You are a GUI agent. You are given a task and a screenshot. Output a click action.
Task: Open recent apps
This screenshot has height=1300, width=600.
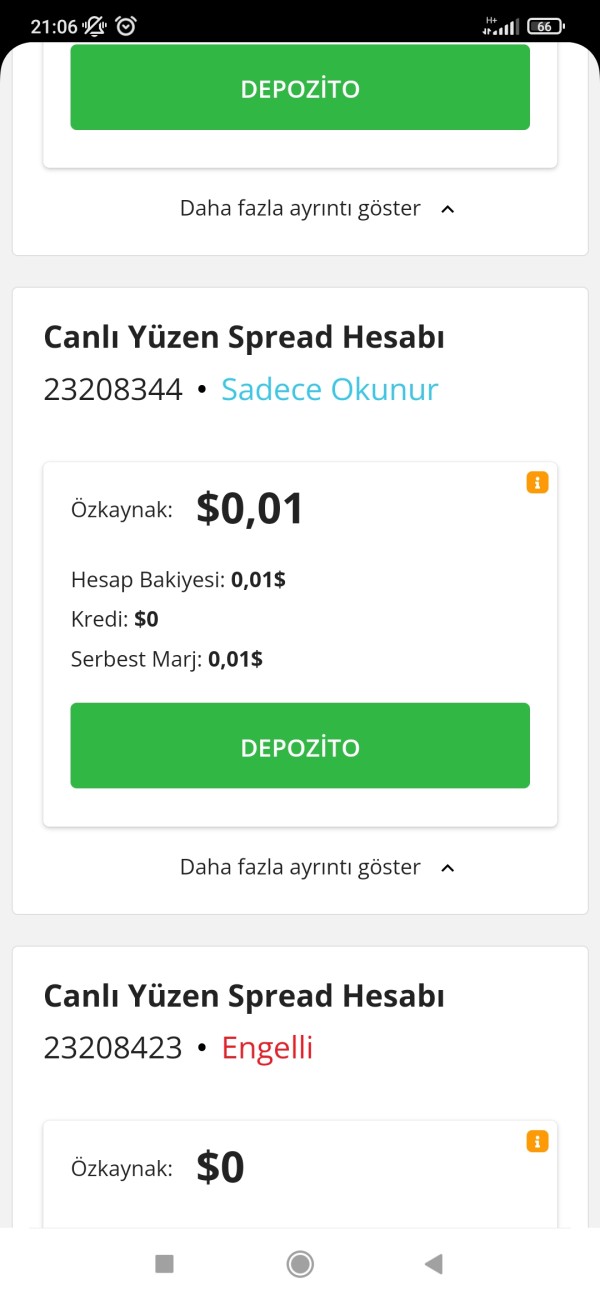tap(165, 1264)
